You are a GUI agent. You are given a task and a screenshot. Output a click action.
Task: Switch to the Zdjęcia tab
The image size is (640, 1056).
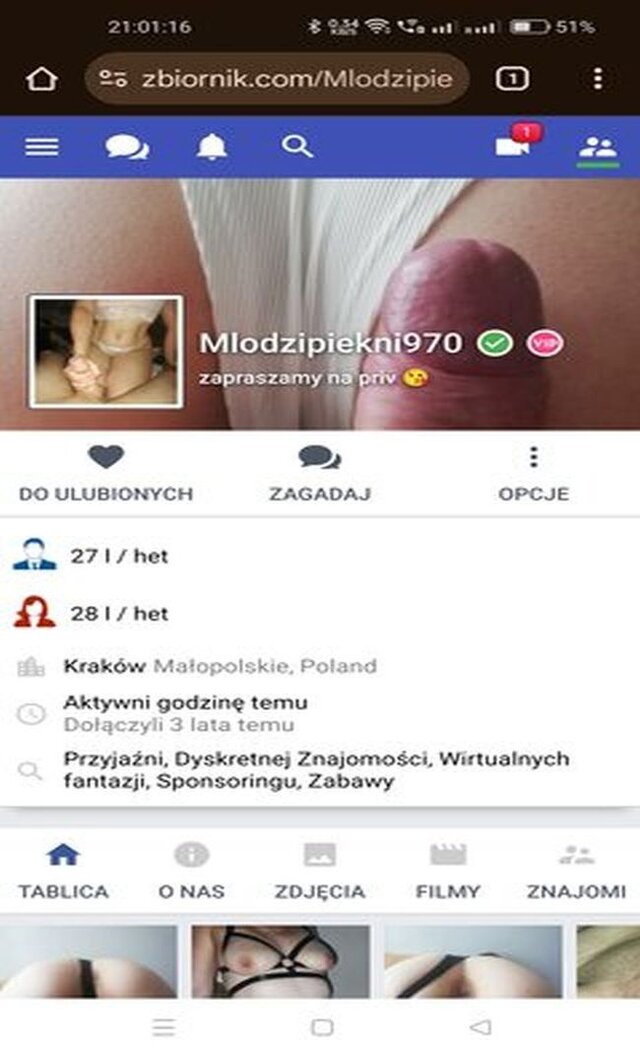[x=320, y=872]
